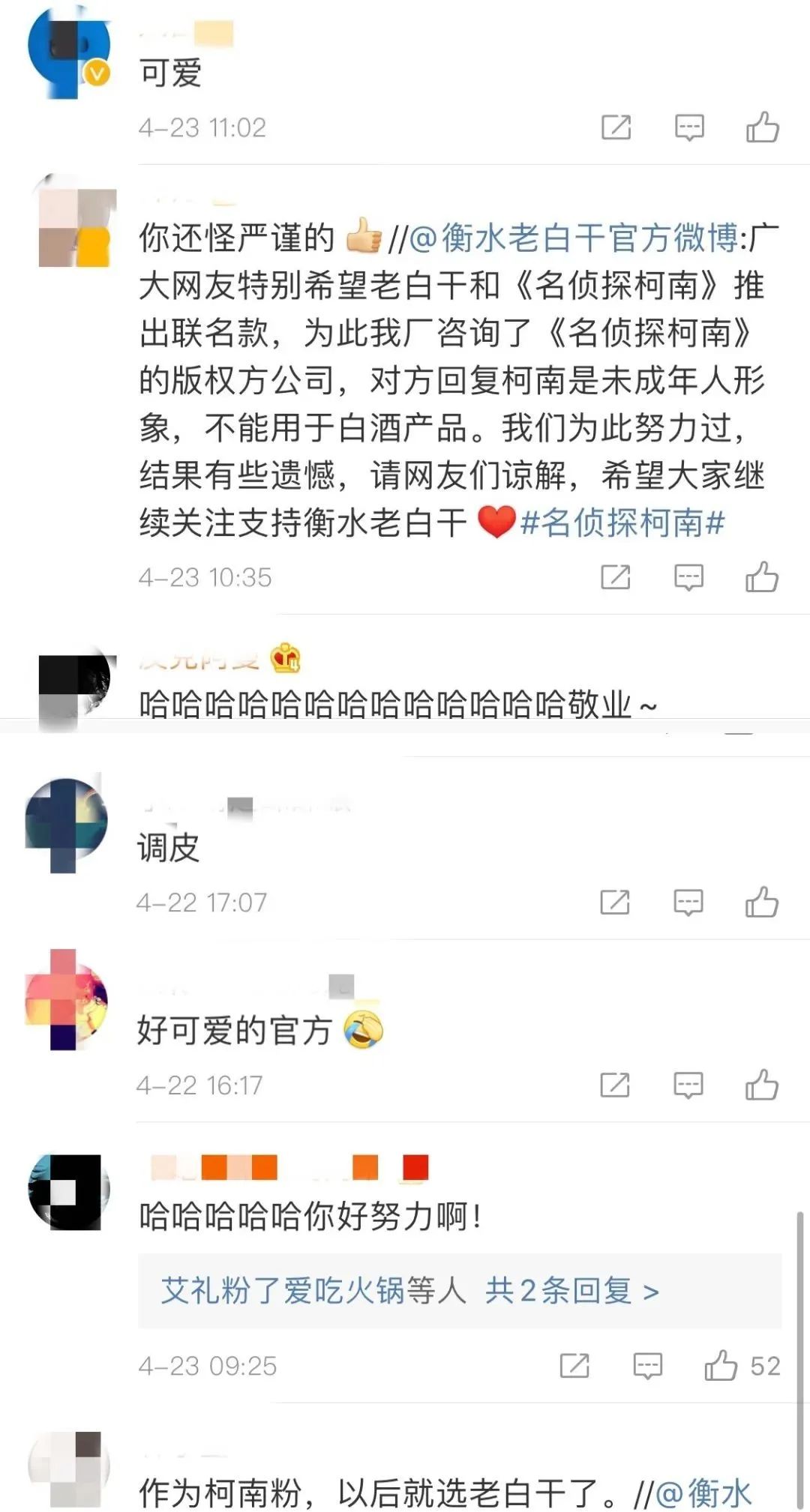Viewport: 810px width, 1512px height.
Task: Repost the "可爱" comment
Action: (x=616, y=127)
